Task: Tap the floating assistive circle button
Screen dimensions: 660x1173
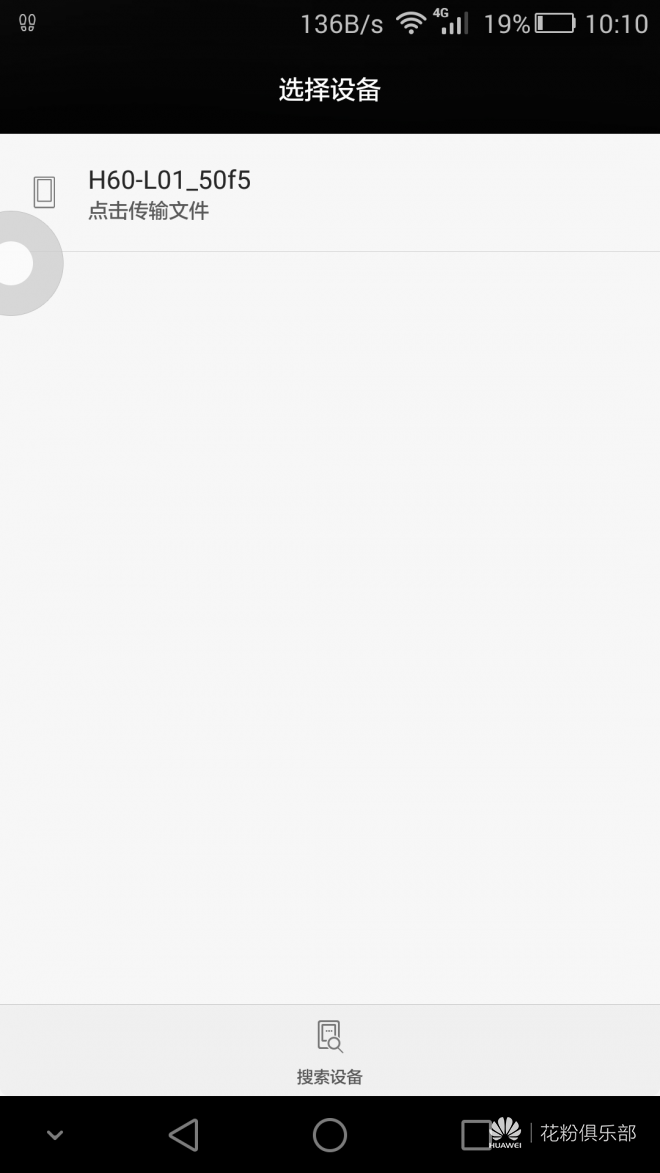Action: tap(18, 264)
